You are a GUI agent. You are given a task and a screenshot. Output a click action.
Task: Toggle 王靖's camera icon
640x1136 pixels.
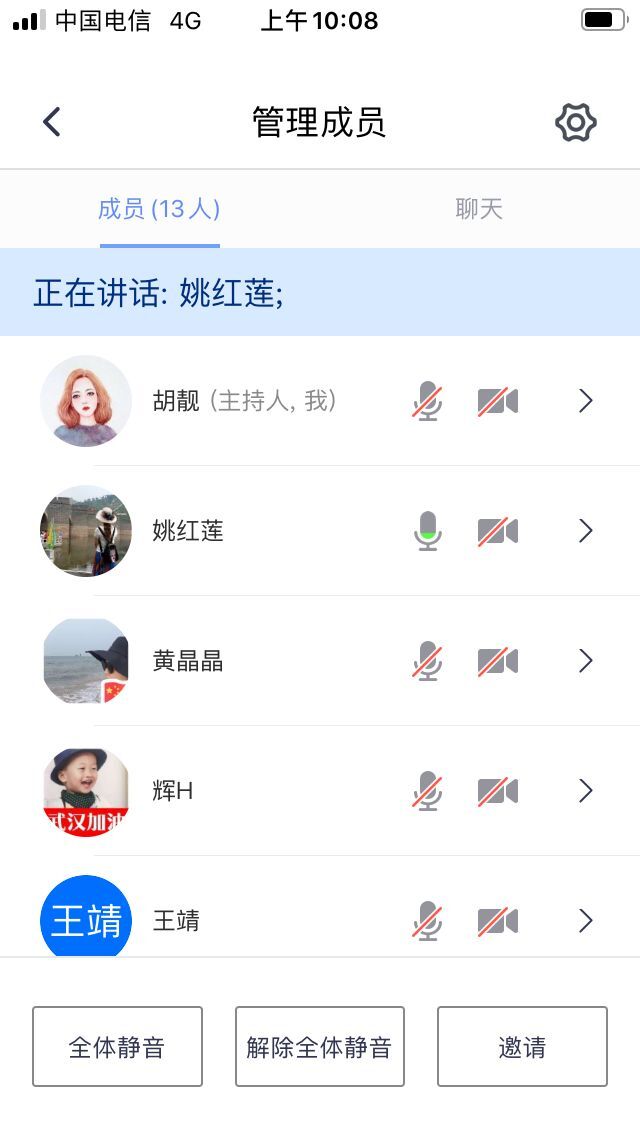click(x=497, y=921)
